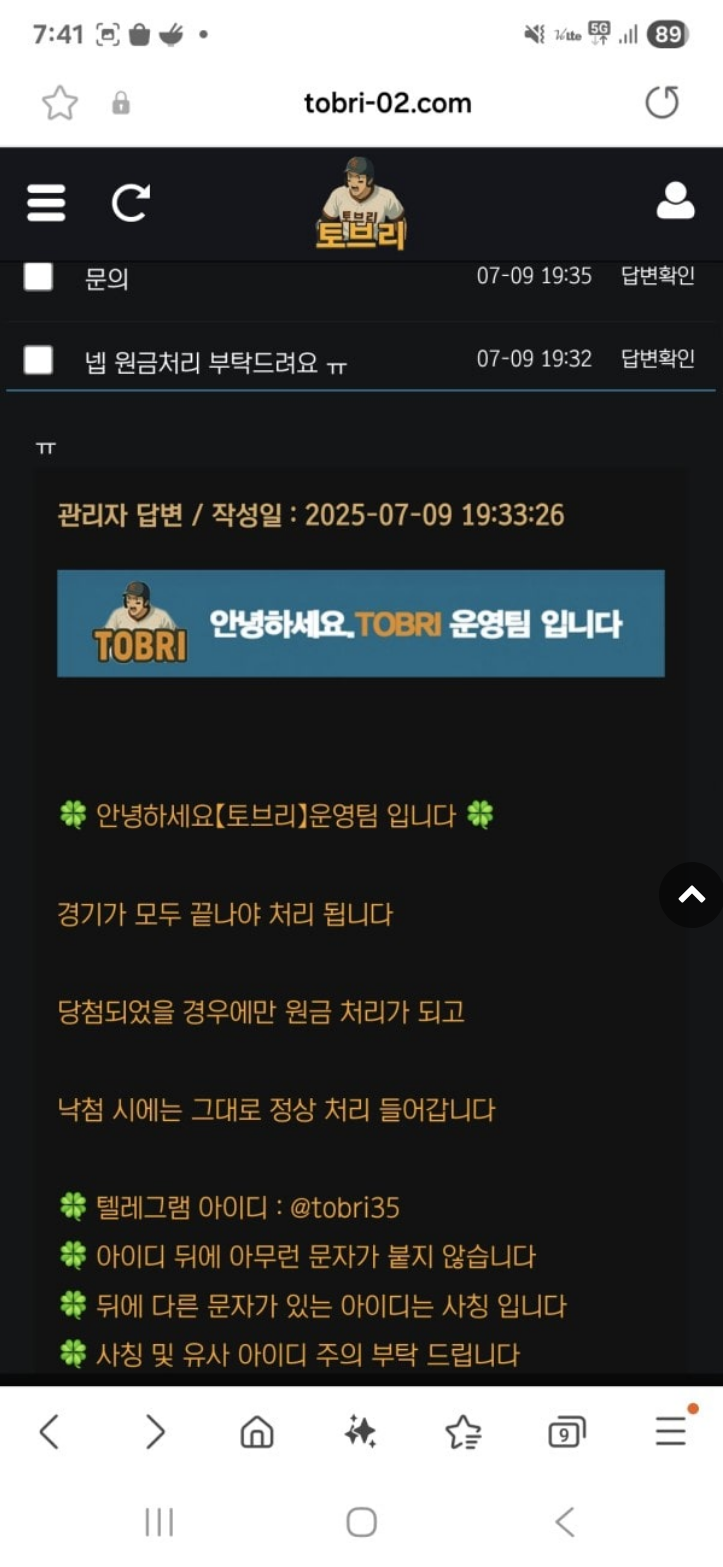Tap the refresh icon in the site header
723x1567 pixels.
click(x=130, y=203)
